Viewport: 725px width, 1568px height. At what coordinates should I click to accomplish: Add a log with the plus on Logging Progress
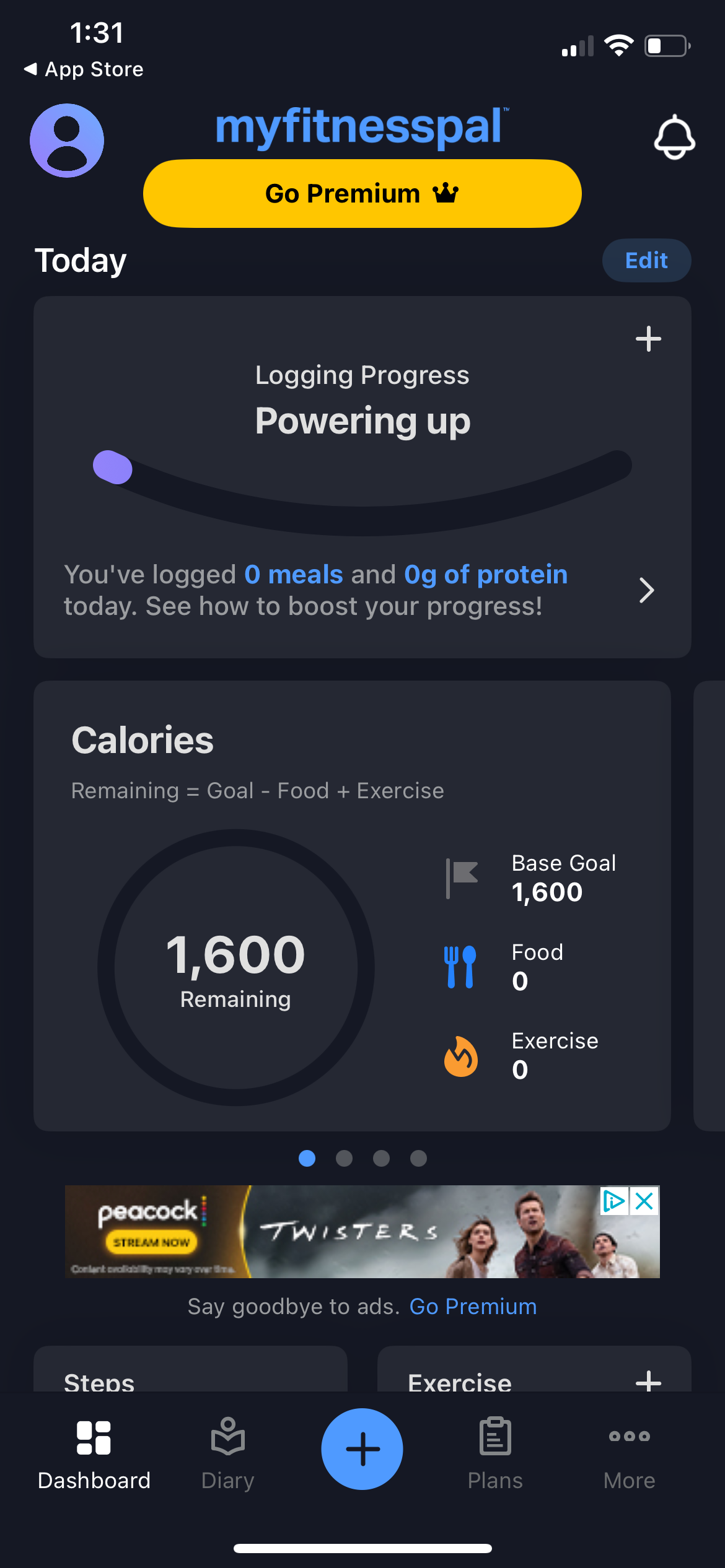(x=648, y=338)
